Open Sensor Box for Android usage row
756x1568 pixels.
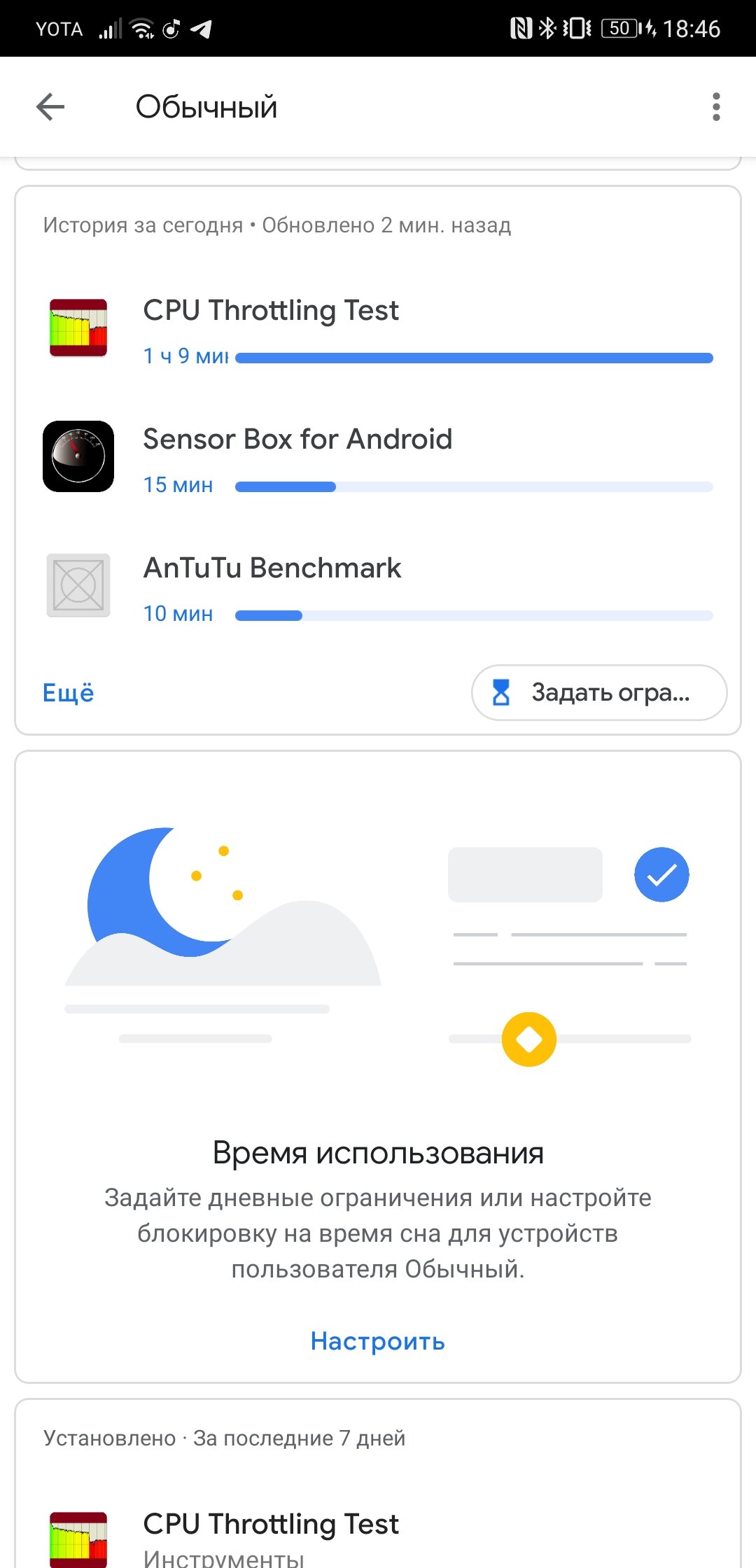pyautogui.click(x=378, y=457)
